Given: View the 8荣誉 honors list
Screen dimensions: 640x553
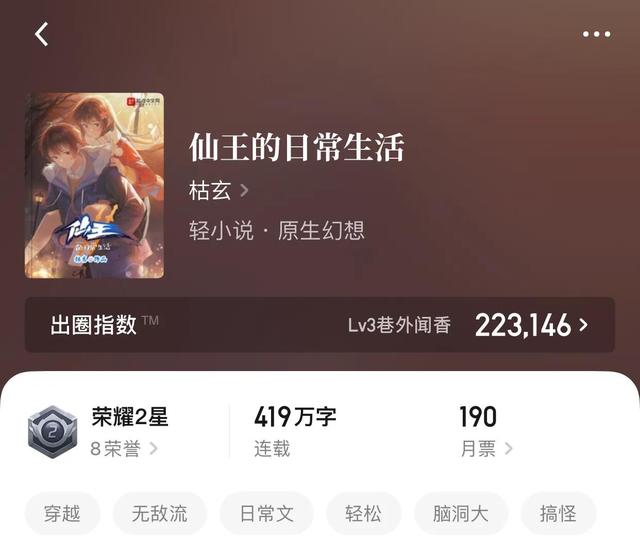Looking at the screenshot, I should [124, 449].
